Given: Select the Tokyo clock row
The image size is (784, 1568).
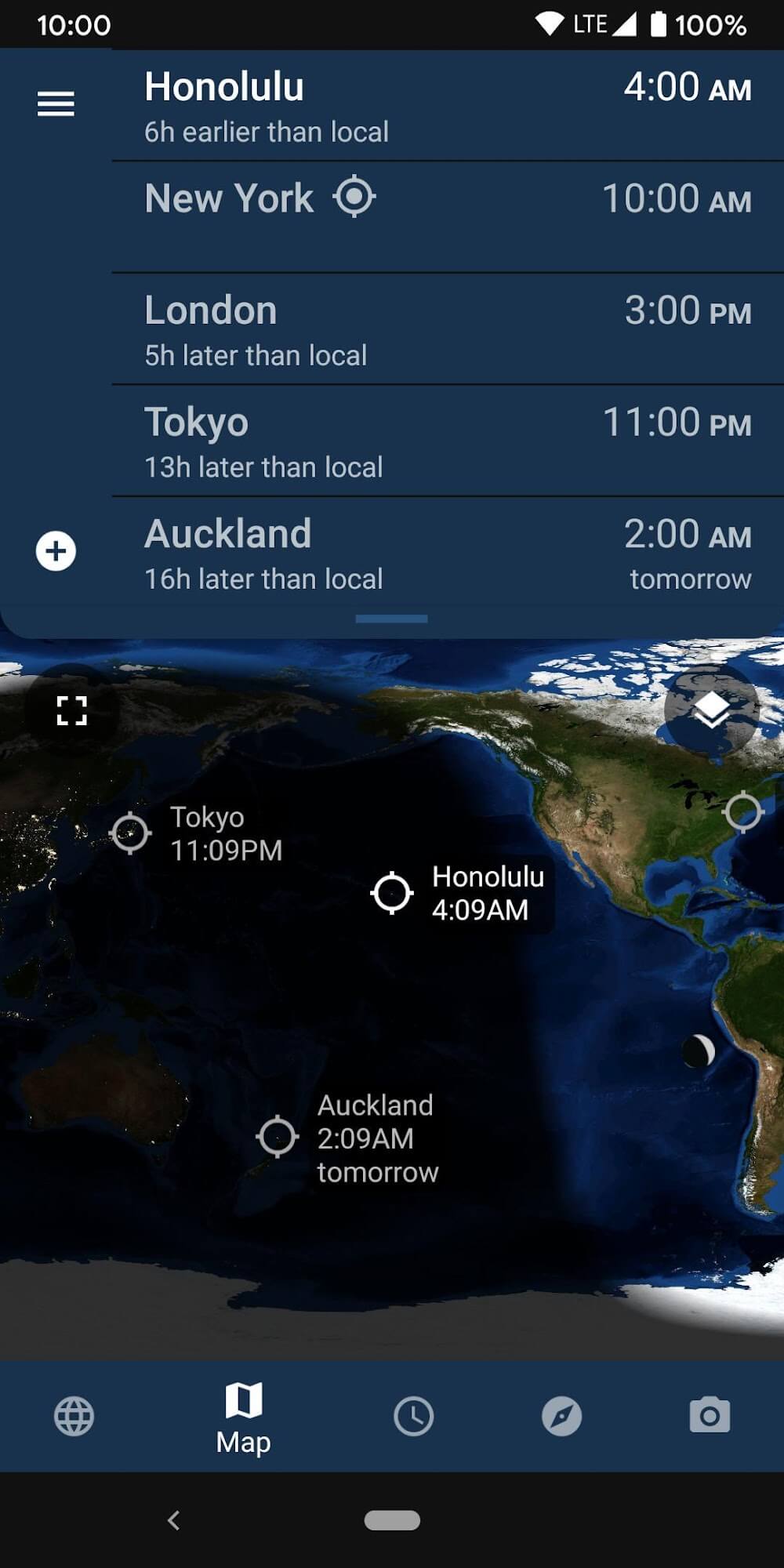Looking at the screenshot, I should (447, 441).
